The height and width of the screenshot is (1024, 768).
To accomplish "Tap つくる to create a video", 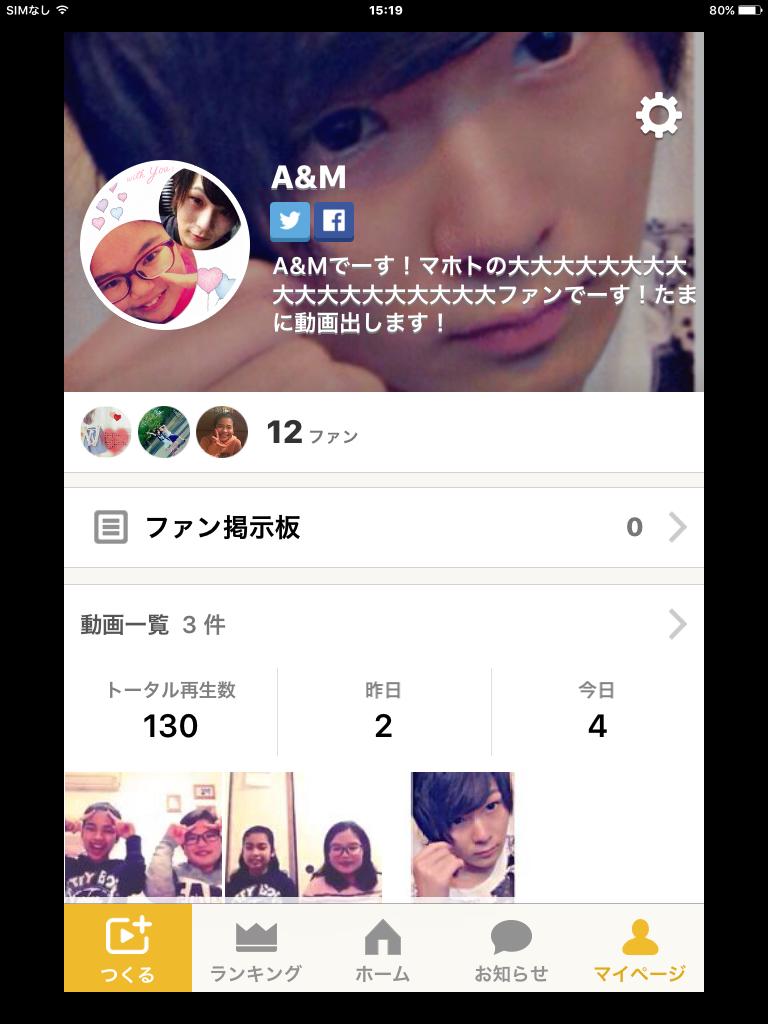I will [128, 948].
